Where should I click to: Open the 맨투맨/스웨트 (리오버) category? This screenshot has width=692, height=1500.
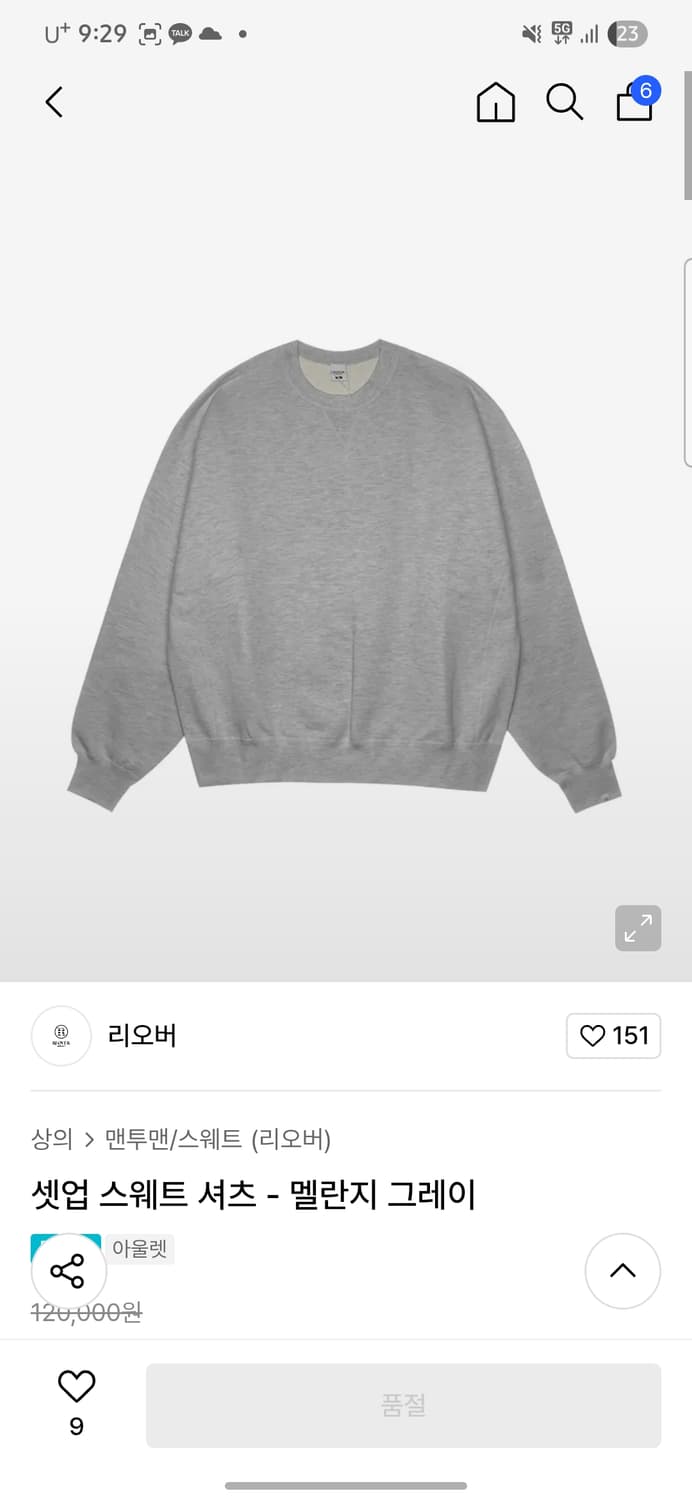point(218,1138)
